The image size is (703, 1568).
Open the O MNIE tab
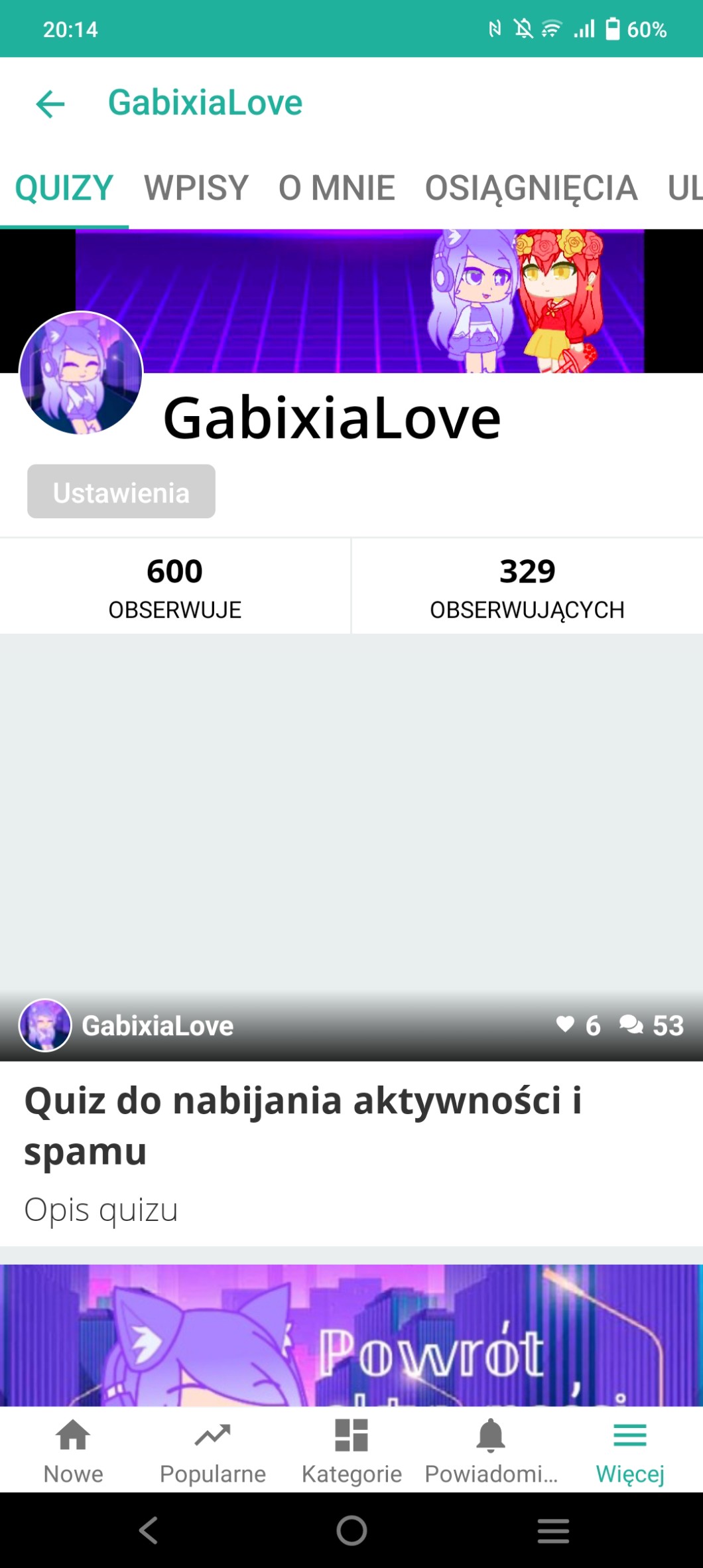point(336,188)
